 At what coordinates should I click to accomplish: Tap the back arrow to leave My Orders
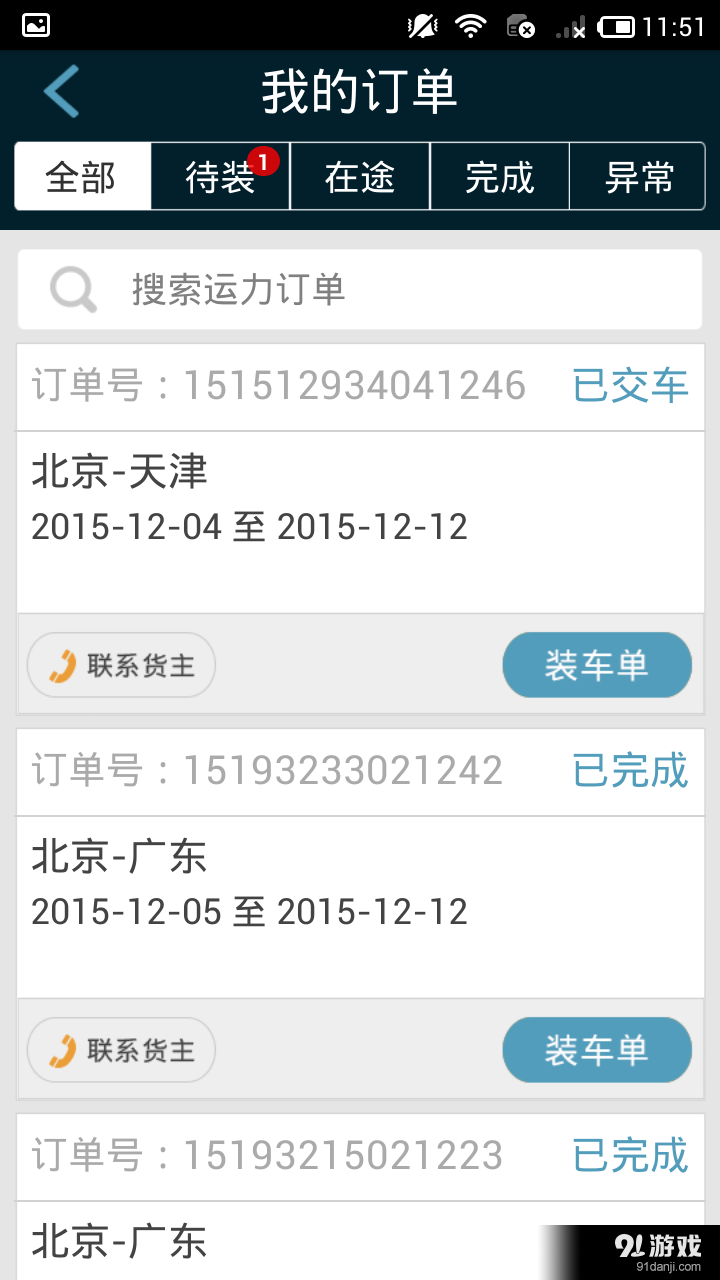click(x=60, y=90)
